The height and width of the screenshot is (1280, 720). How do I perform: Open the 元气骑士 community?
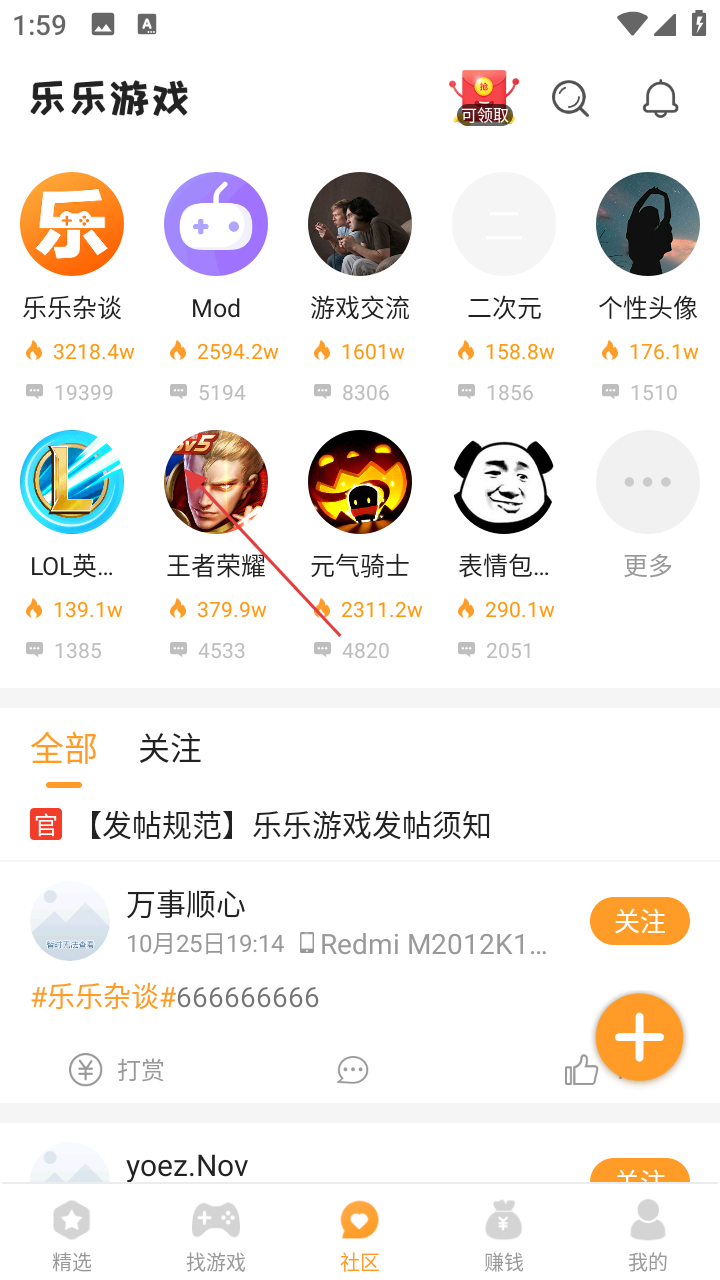(x=360, y=483)
